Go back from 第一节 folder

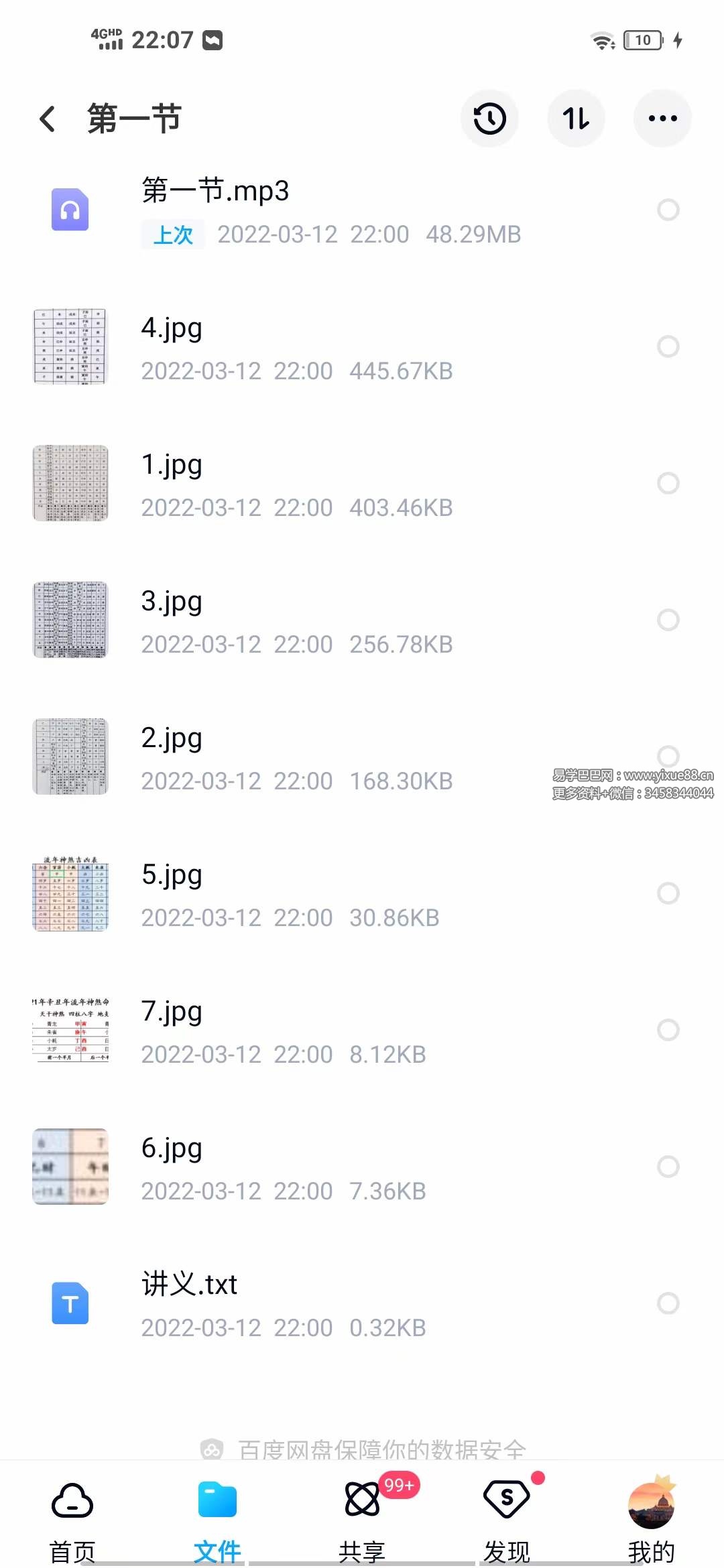pos(47,119)
